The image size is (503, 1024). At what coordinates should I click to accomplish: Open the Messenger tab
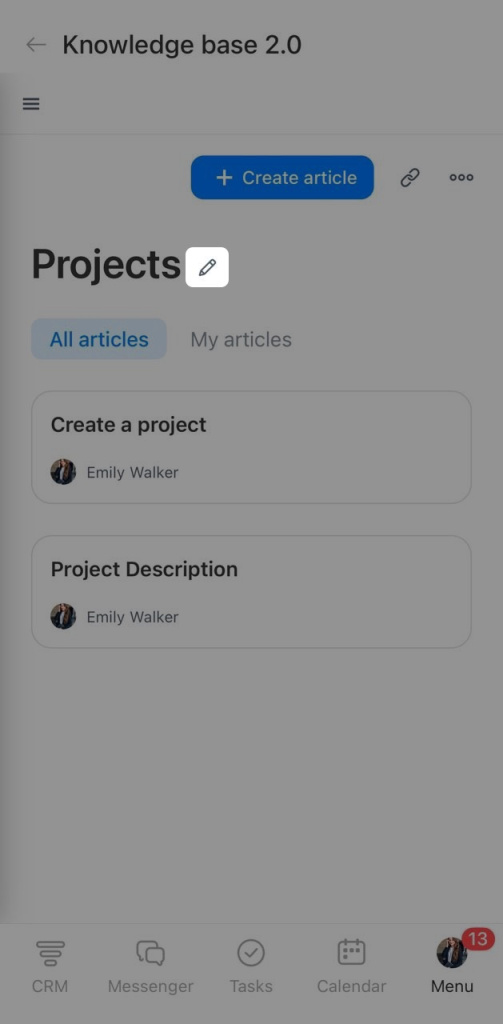pos(150,967)
